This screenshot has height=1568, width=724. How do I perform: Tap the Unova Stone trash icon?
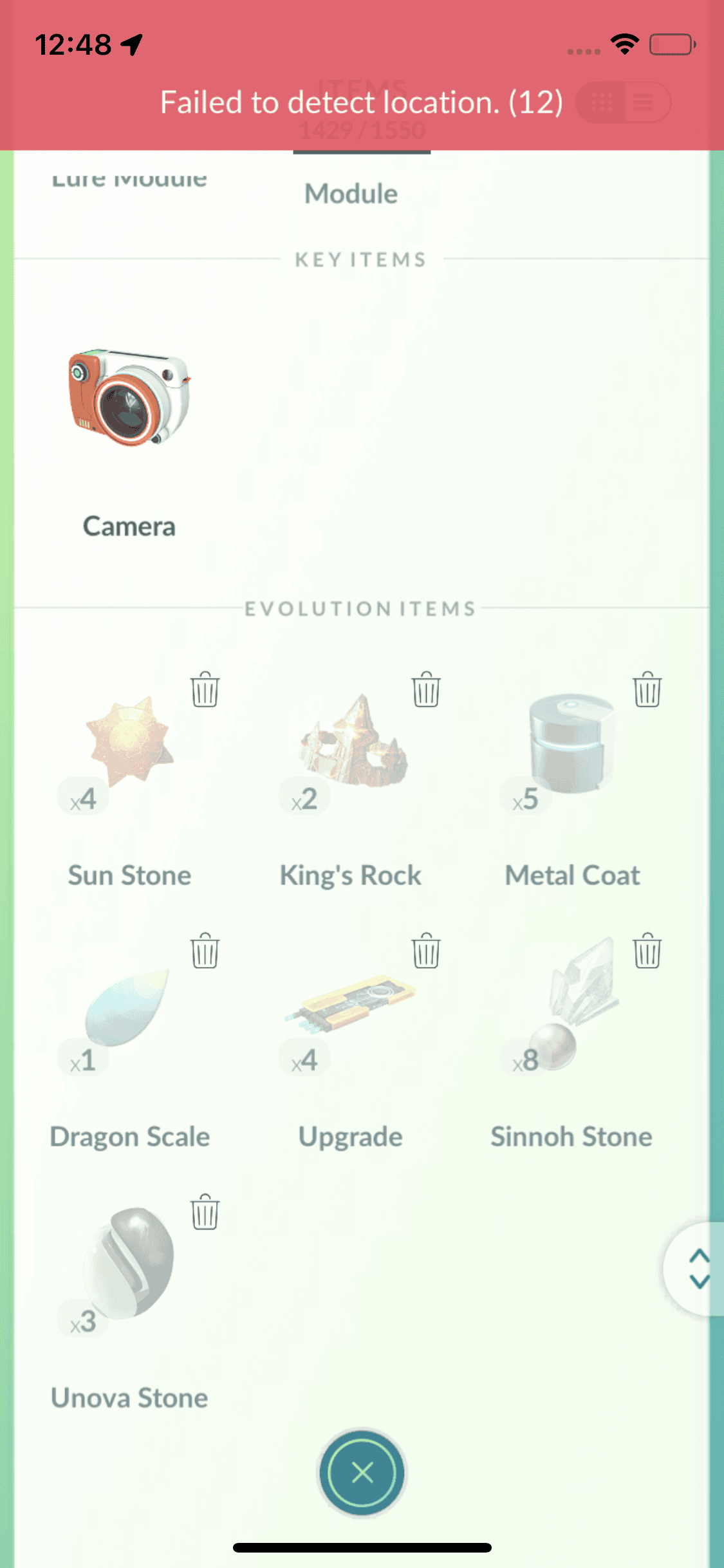(205, 1212)
